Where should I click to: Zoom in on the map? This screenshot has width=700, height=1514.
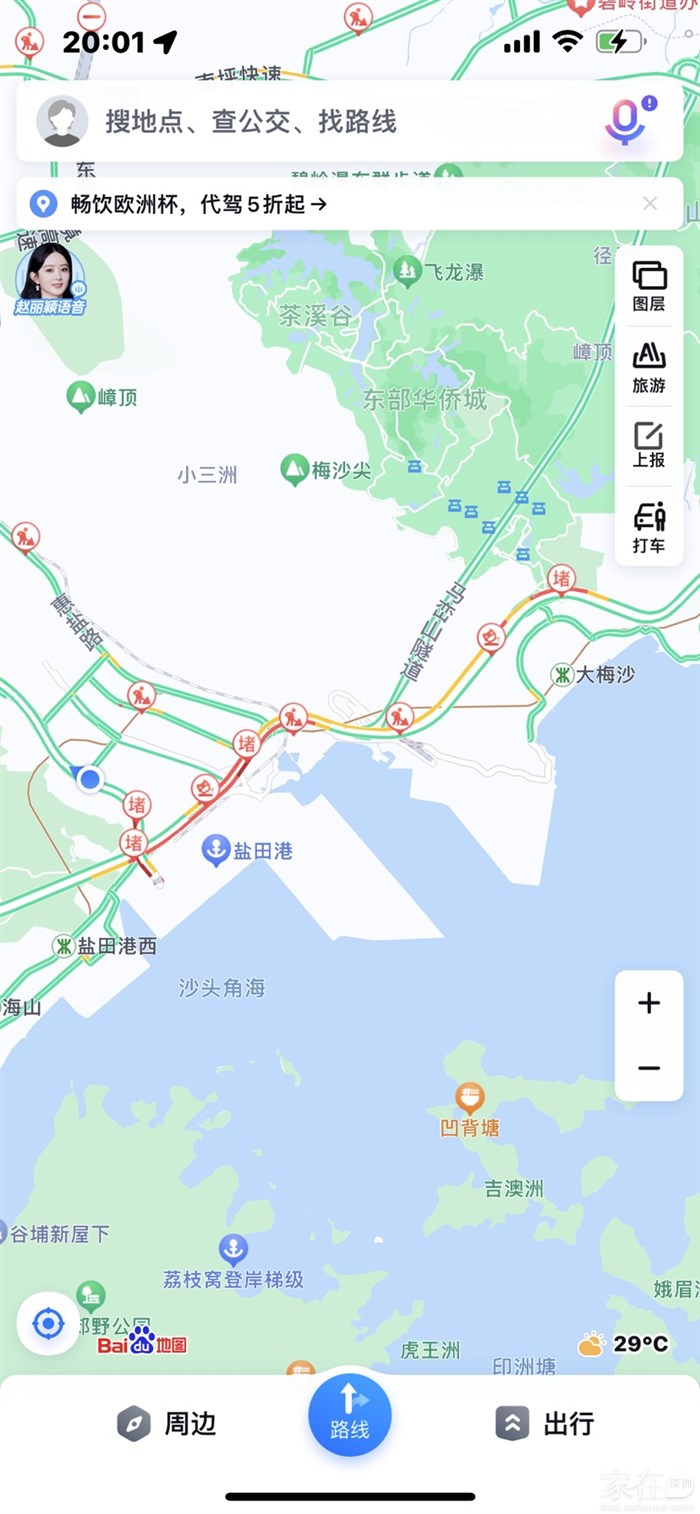(649, 1003)
